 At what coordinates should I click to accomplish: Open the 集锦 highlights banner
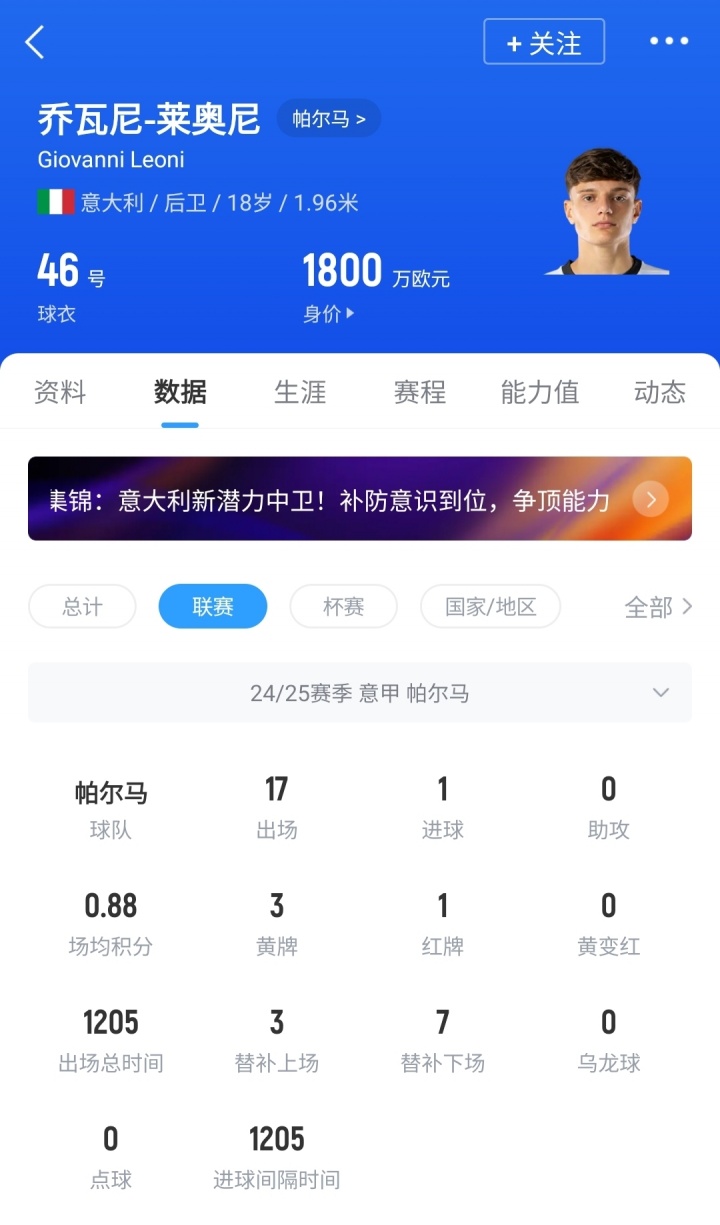(x=360, y=499)
